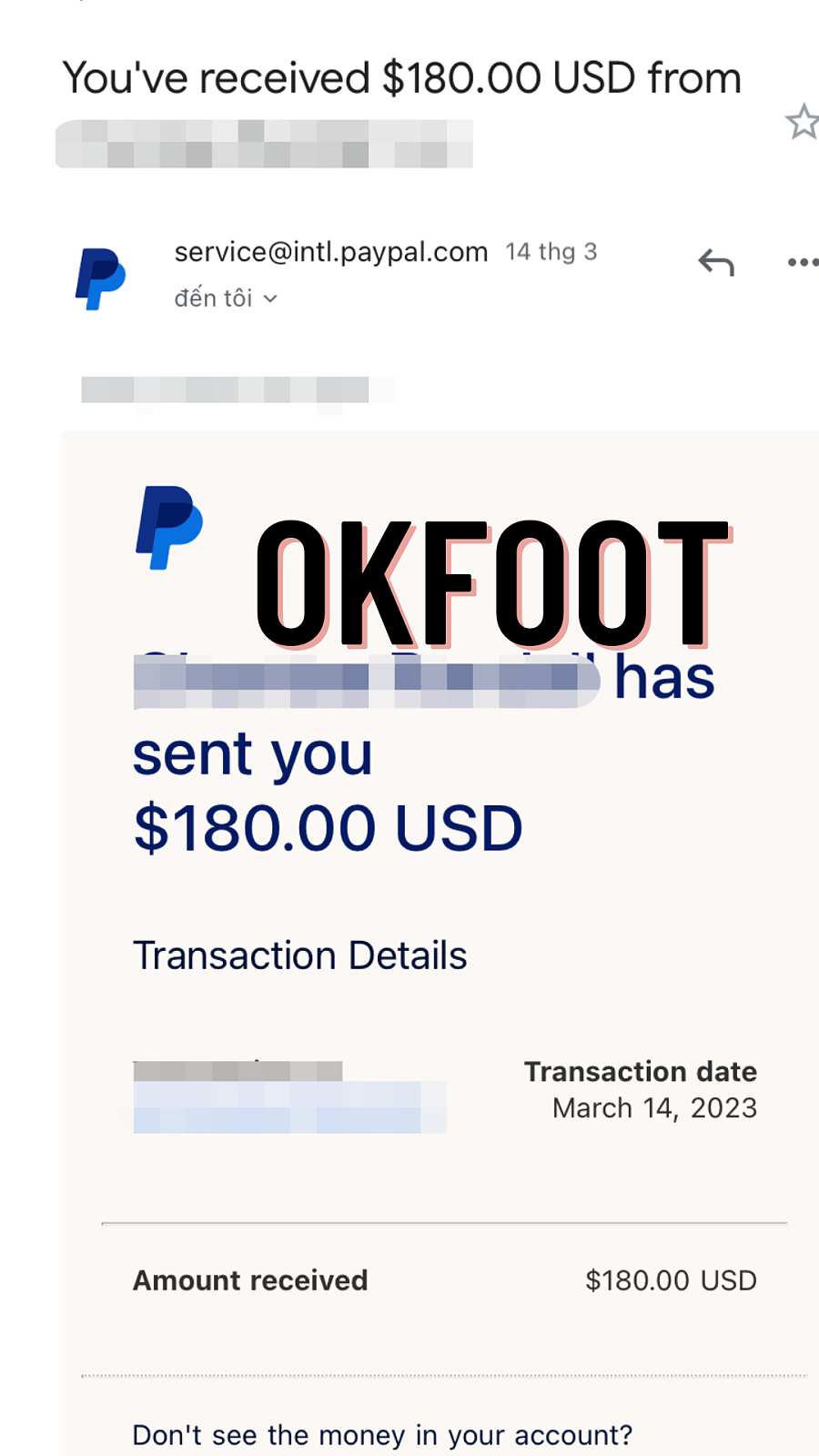Open the message overflow menu
The height and width of the screenshot is (1456, 819).
point(802,263)
